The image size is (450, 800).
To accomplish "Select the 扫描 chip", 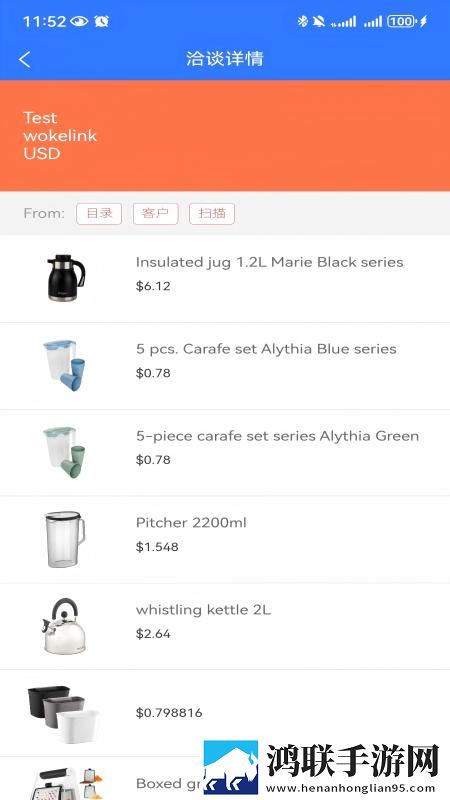I will tap(212, 214).
